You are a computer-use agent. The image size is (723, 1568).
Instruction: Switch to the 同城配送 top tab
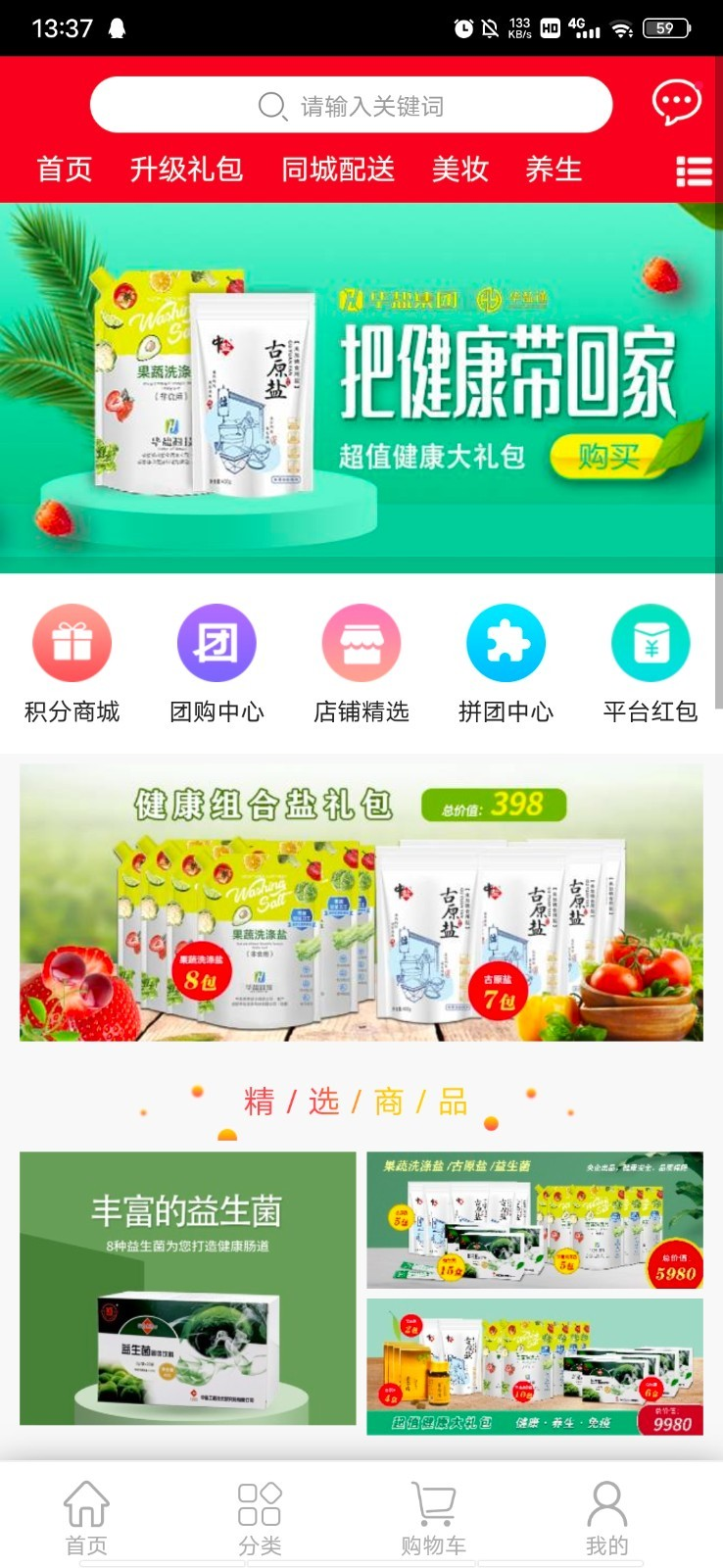338,170
